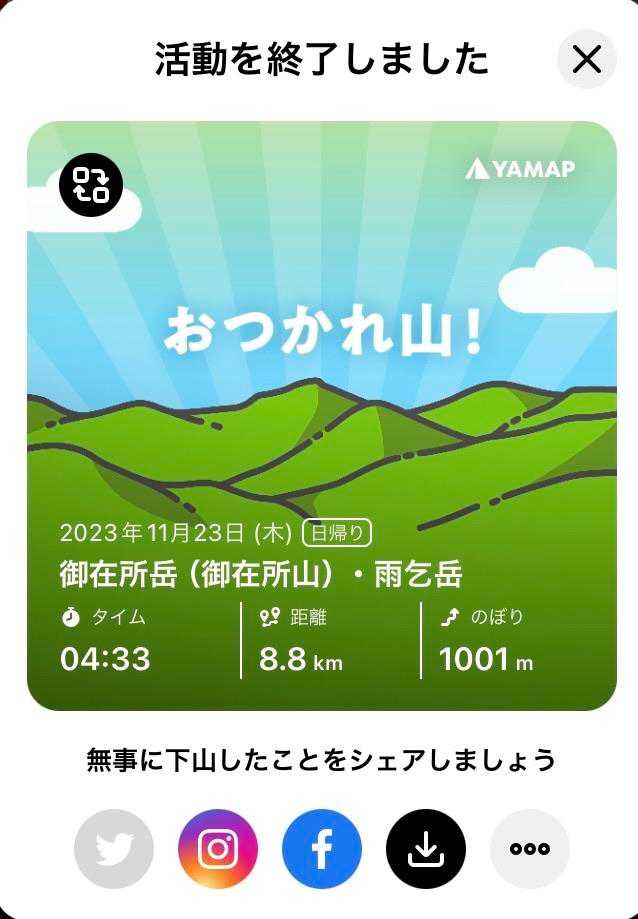Close the activity finished dialog
This screenshot has height=919, width=638.
coord(586,60)
